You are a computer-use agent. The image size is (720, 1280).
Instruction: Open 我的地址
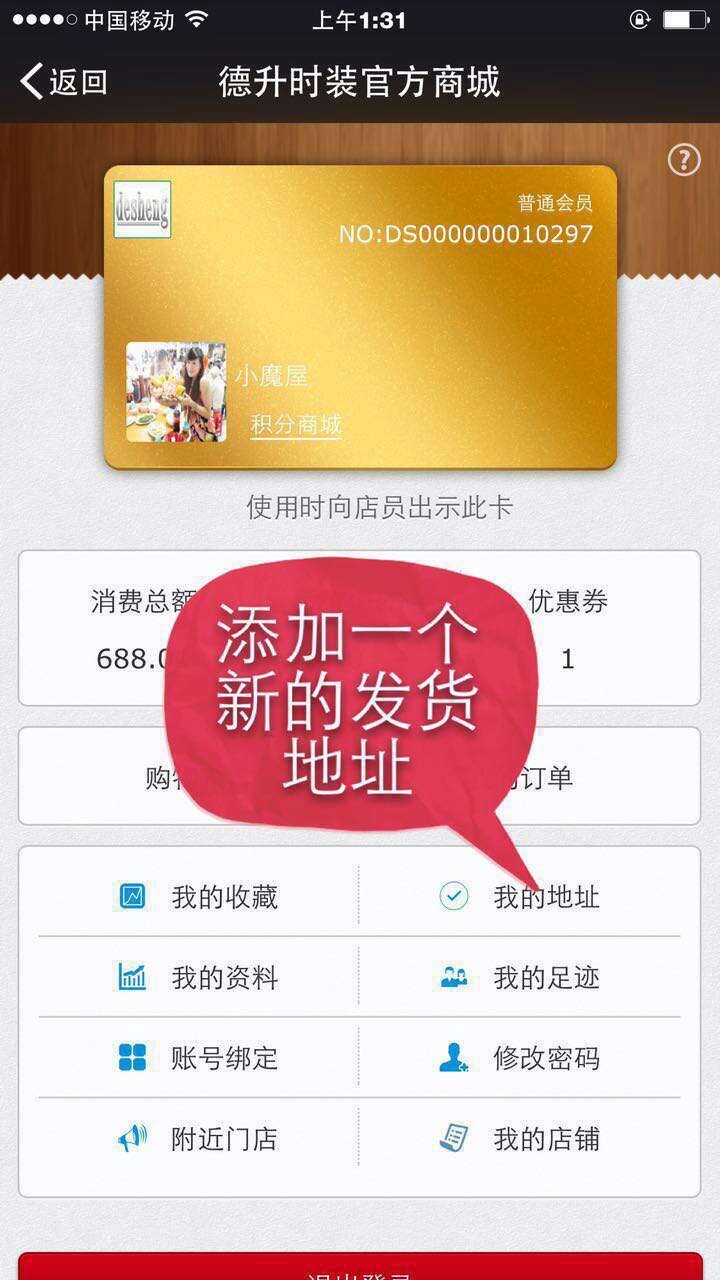520,896
